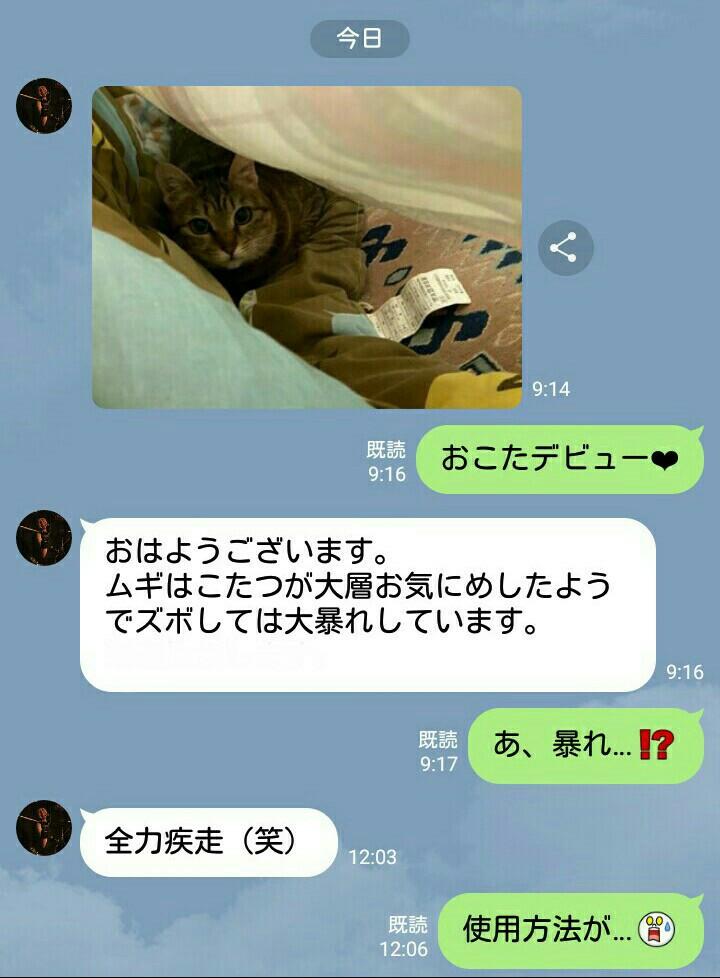Open sender's profile avatar beside the cat photo
The image size is (720, 978).
[44, 106]
